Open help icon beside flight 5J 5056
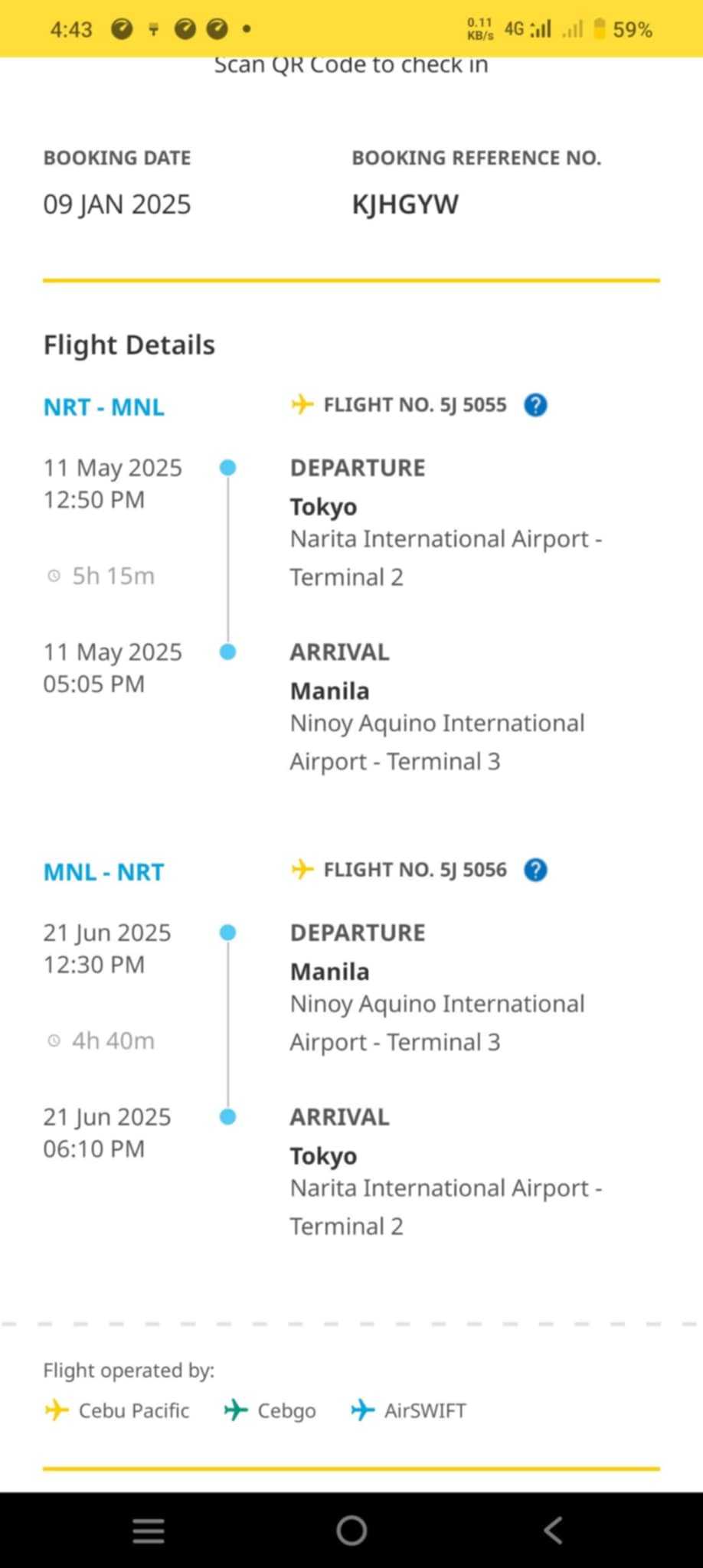Image resolution: width=703 pixels, height=1568 pixels. point(535,870)
